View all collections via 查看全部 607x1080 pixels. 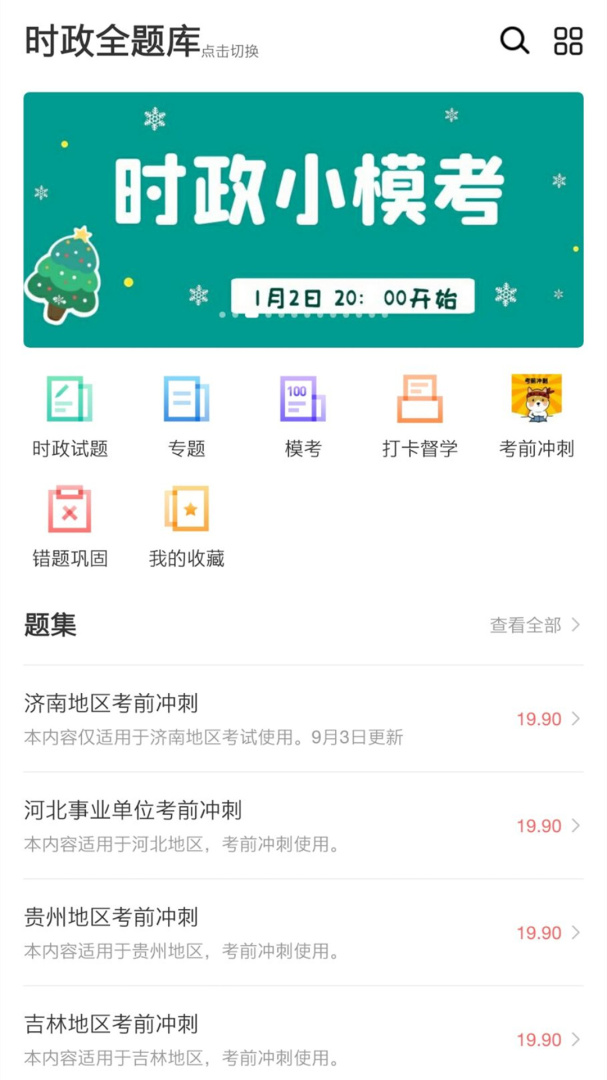534,626
